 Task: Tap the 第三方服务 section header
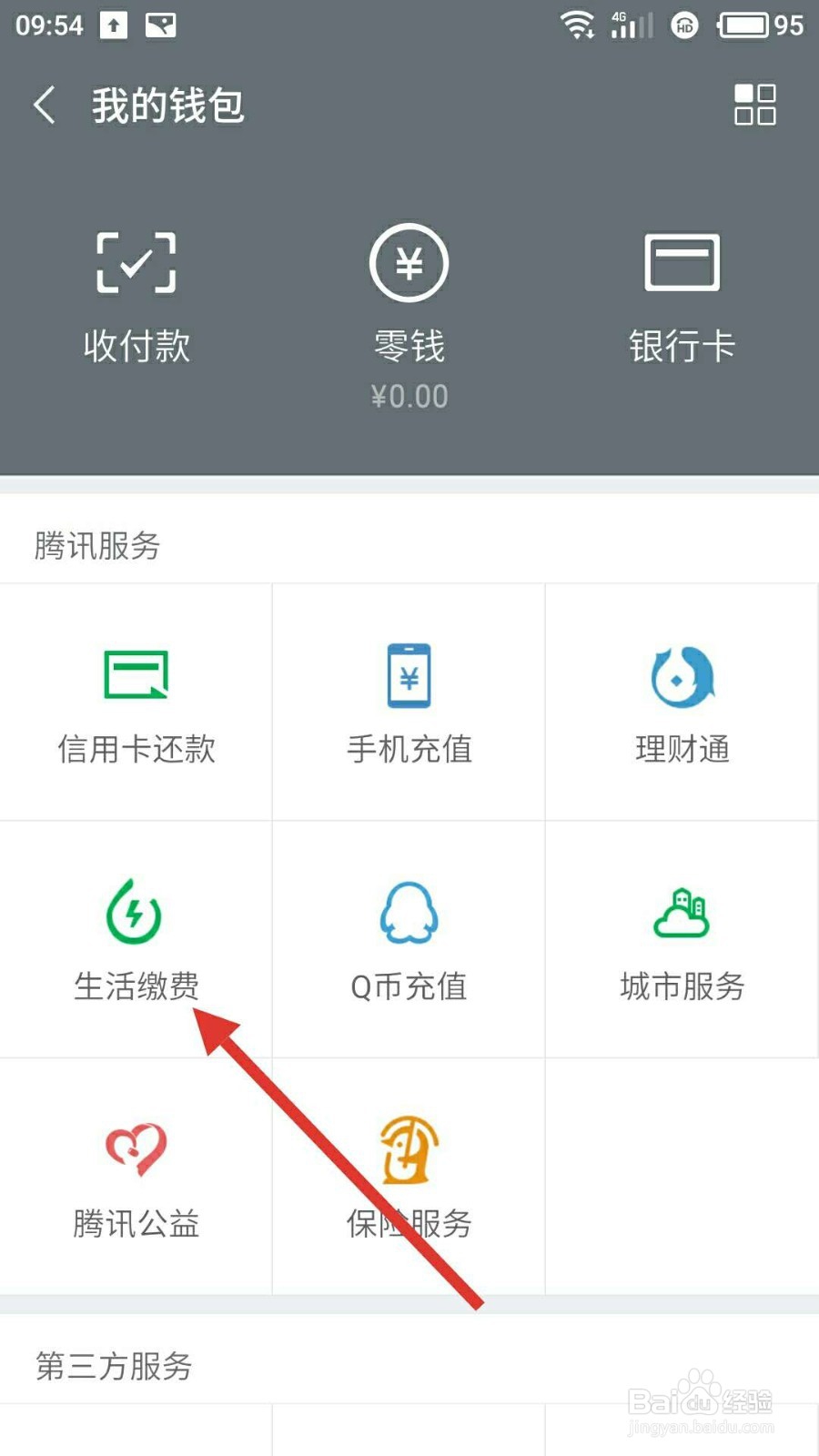(112, 1365)
